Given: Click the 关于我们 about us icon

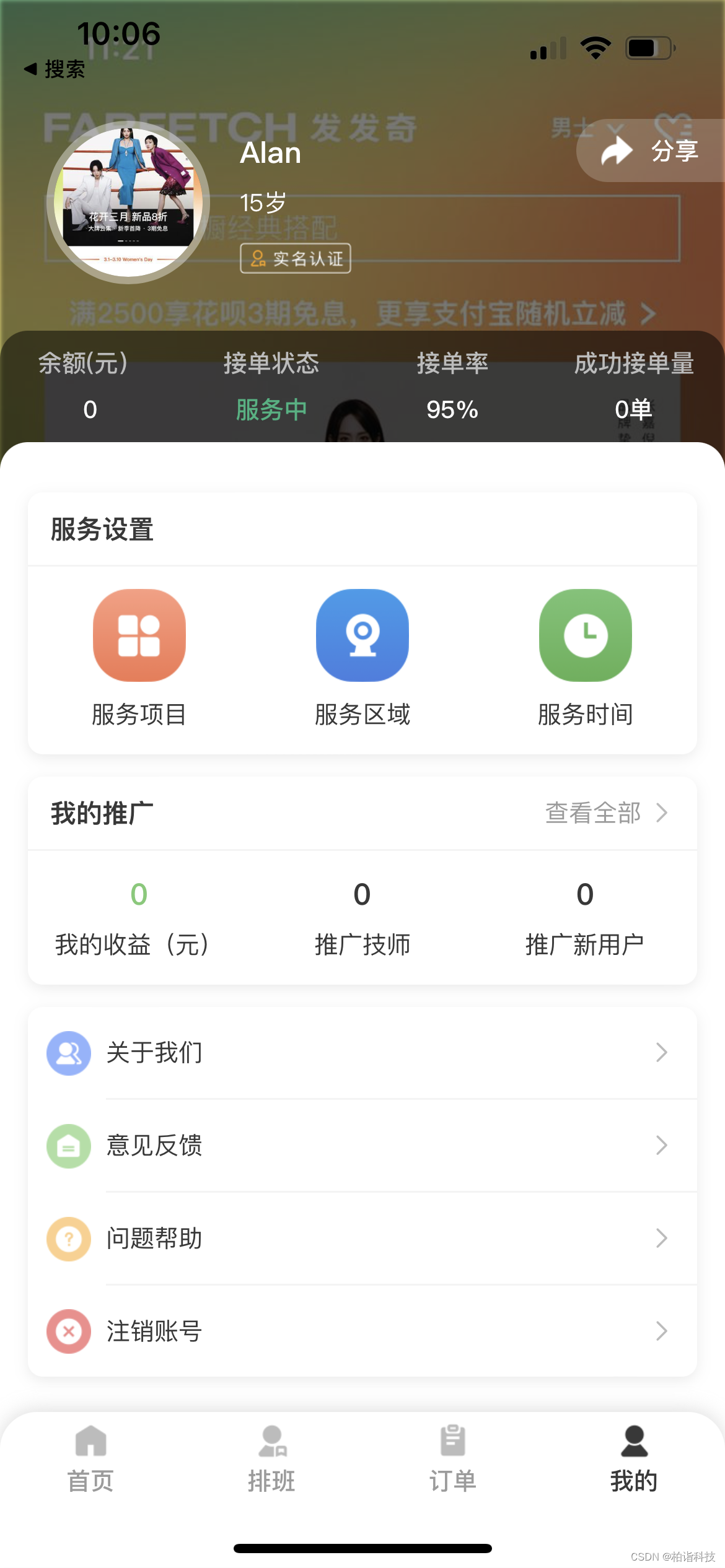Looking at the screenshot, I should (x=68, y=1053).
